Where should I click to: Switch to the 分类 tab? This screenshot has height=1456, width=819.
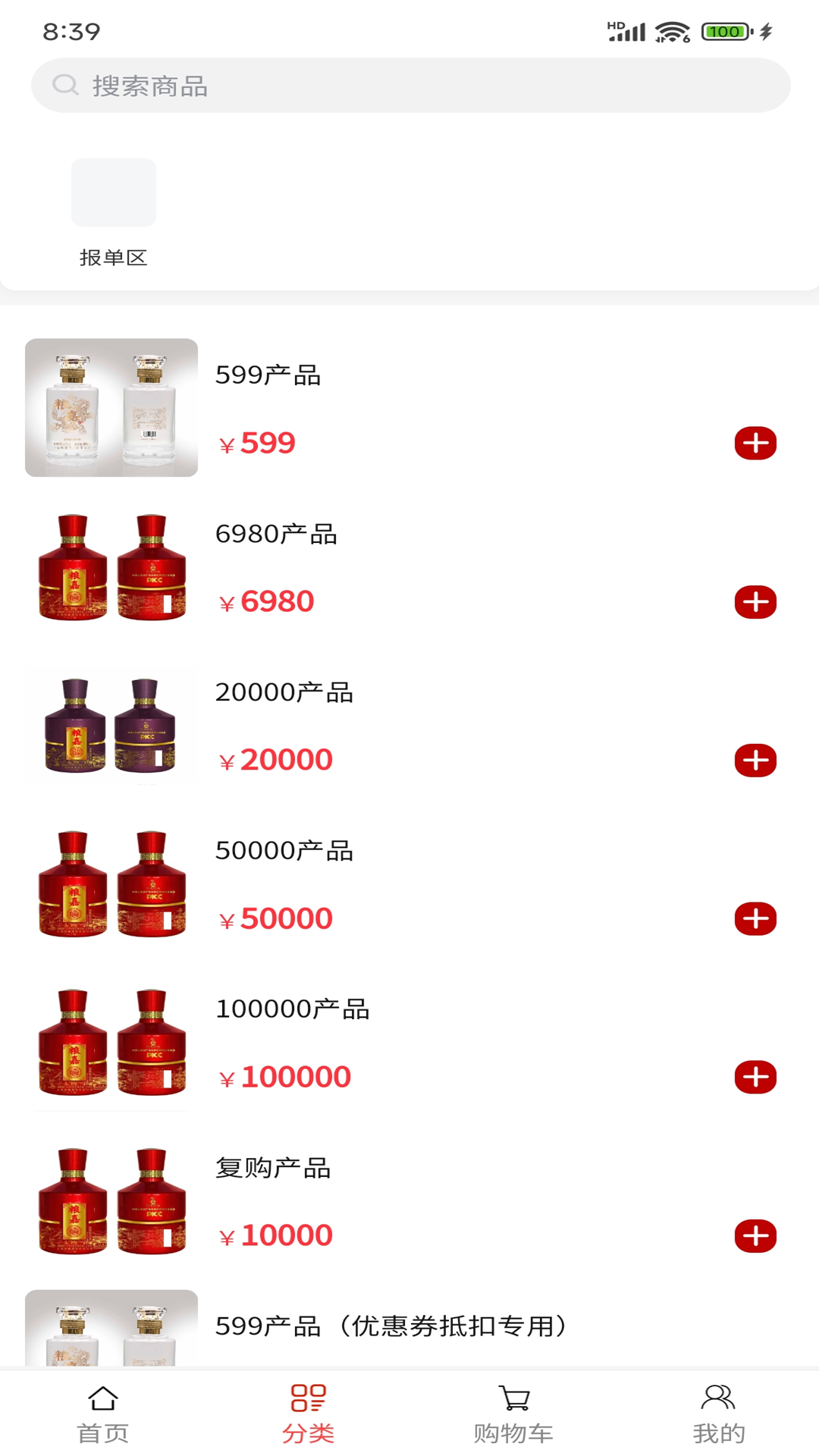pyautogui.click(x=308, y=1415)
